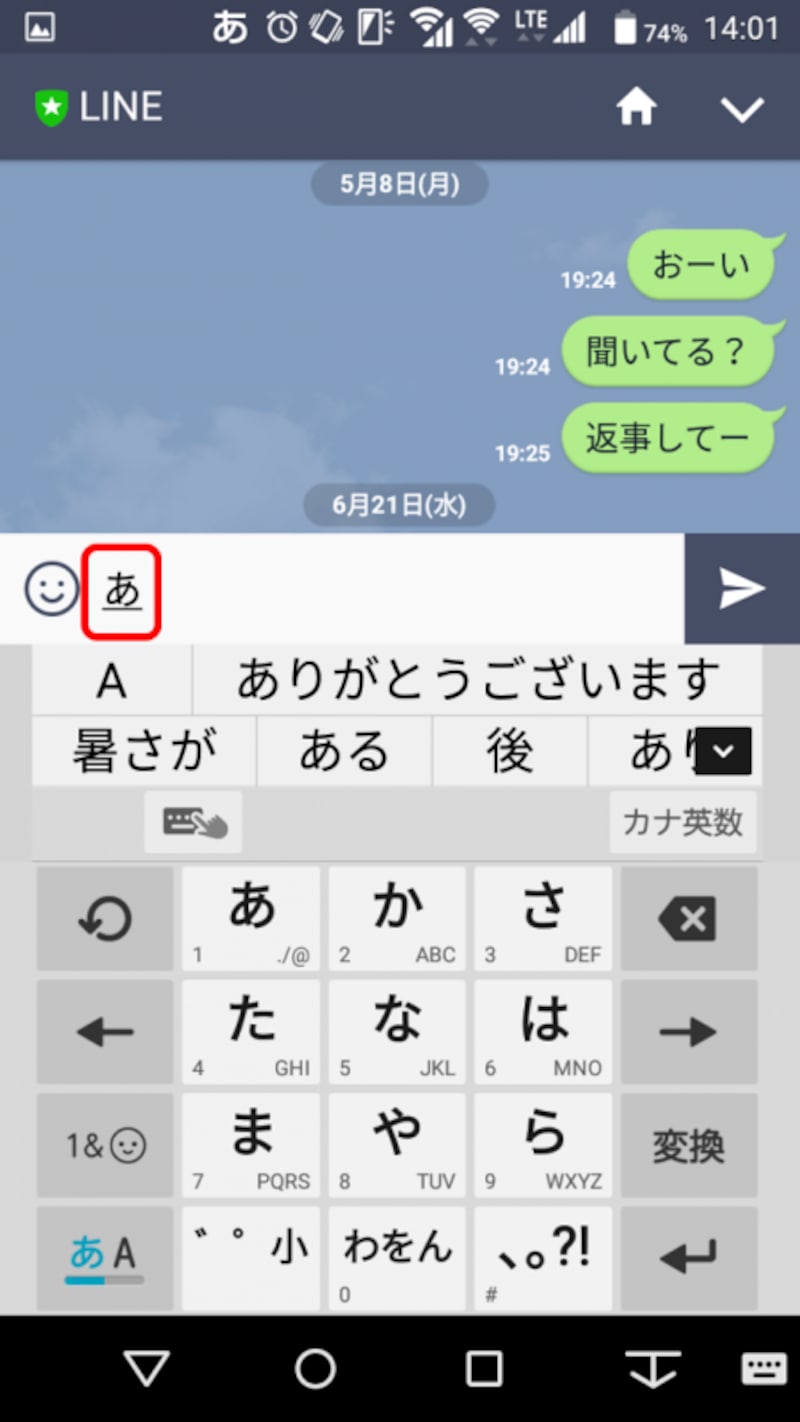Insert the suggestion 後
The width and height of the screenshot is (800, 1422).
tap(509, 751)
